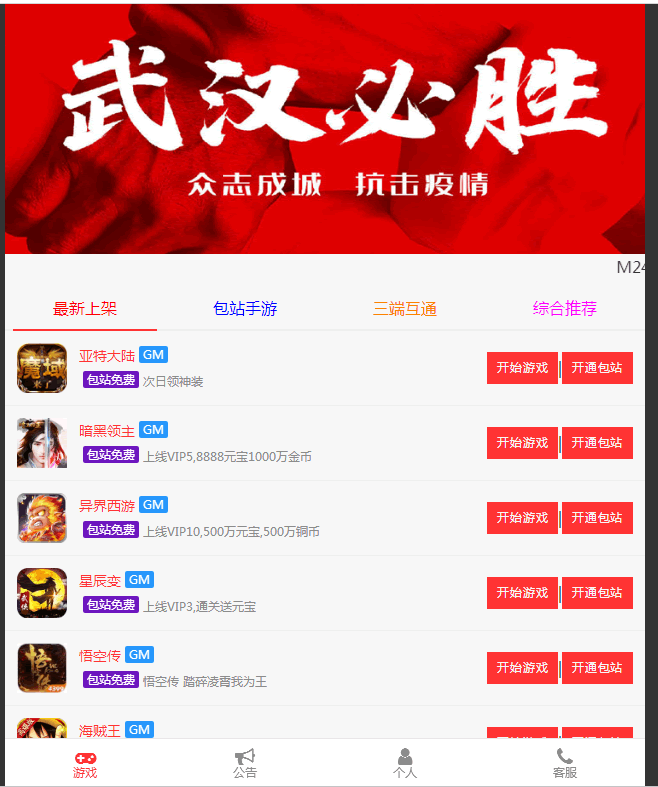Switch to the 包站手游 tab

(245, 309)
